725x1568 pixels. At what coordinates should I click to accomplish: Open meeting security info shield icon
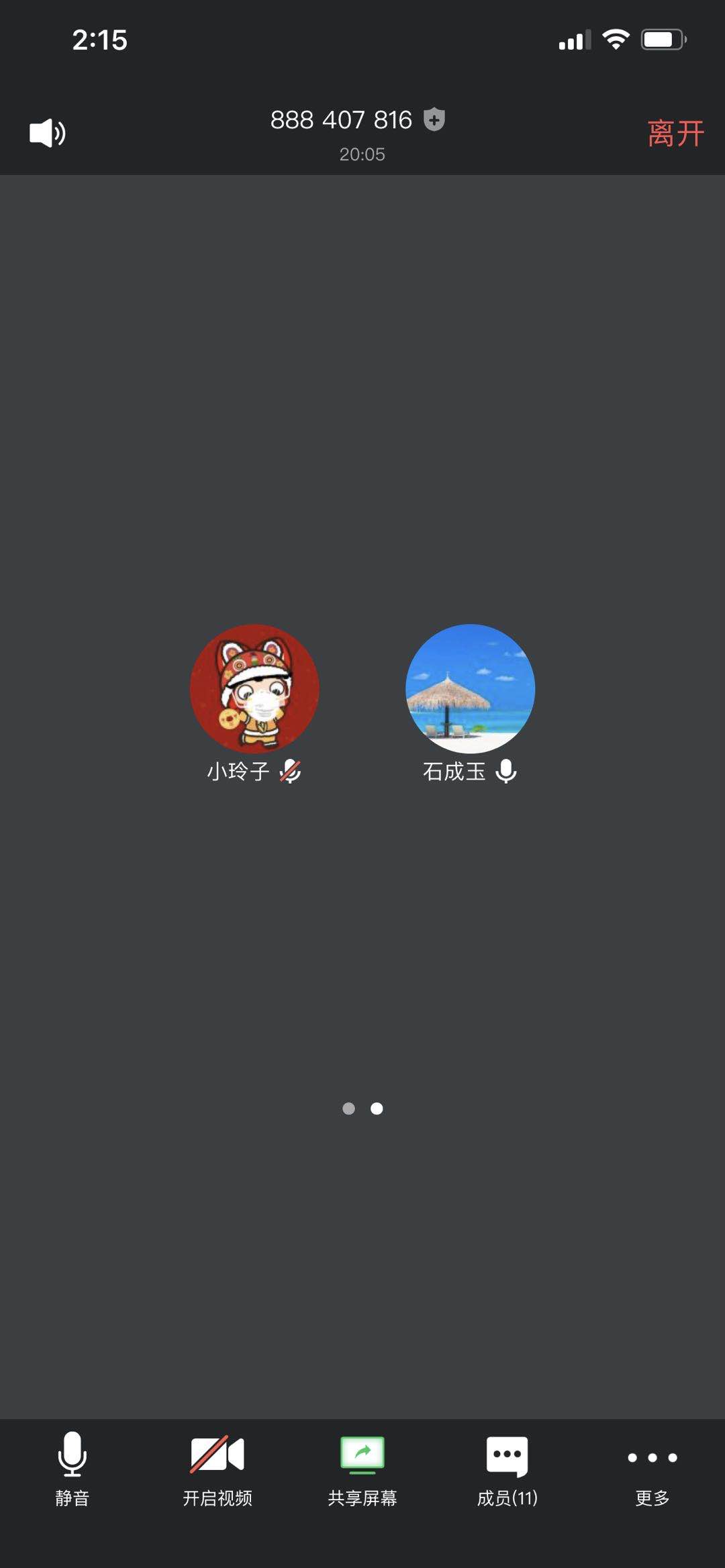point(434,119)
